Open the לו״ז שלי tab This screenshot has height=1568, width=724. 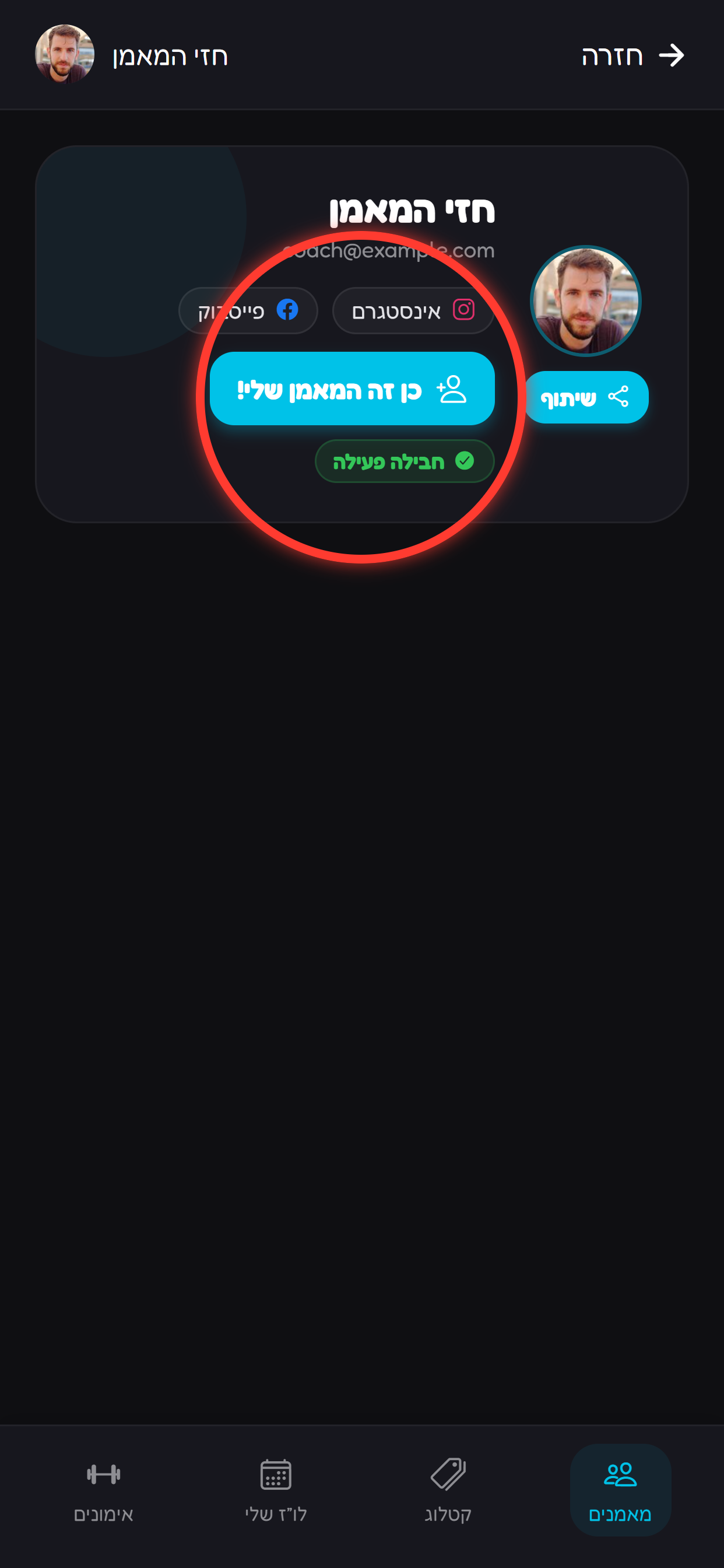(276, 1489)
